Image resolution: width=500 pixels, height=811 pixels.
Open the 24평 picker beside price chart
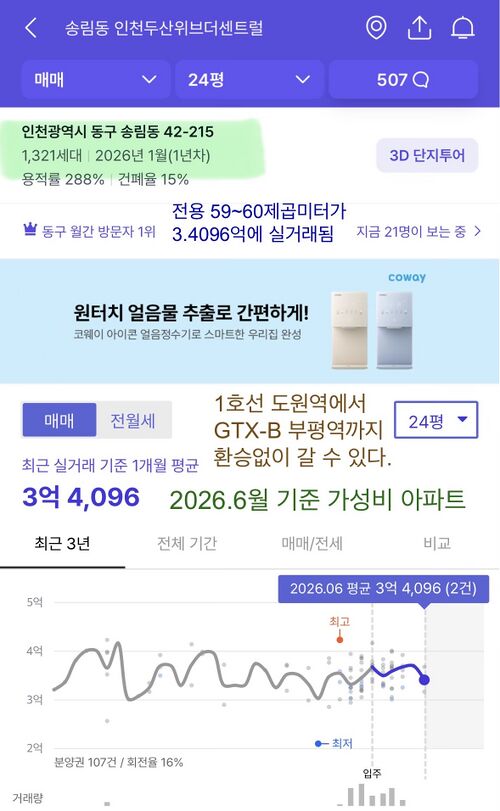point(436,420)
